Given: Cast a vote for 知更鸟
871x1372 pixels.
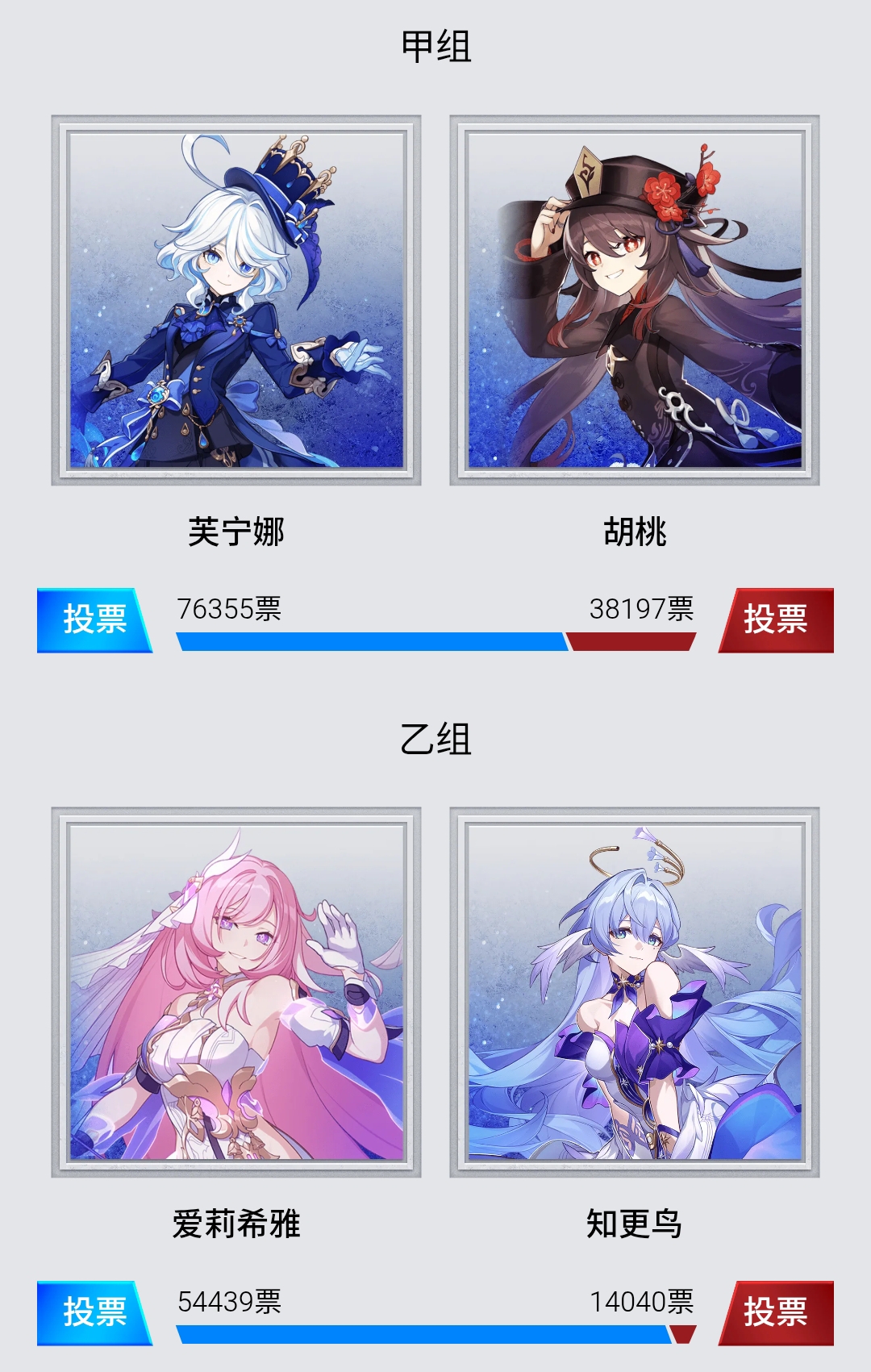Looking at the screenshot, I should [776, 1312].
